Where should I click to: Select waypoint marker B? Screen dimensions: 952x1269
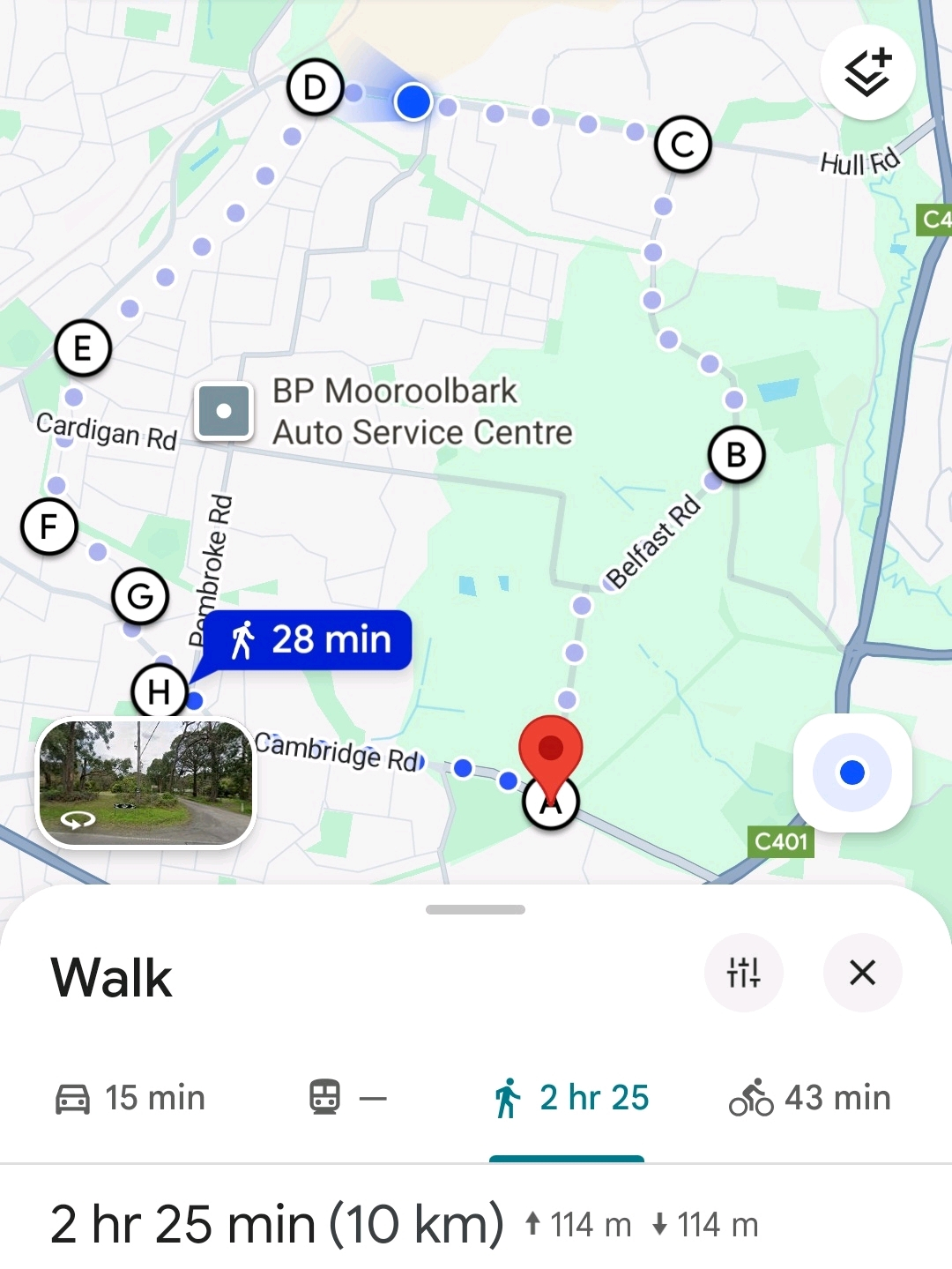(x=736, y=455)
